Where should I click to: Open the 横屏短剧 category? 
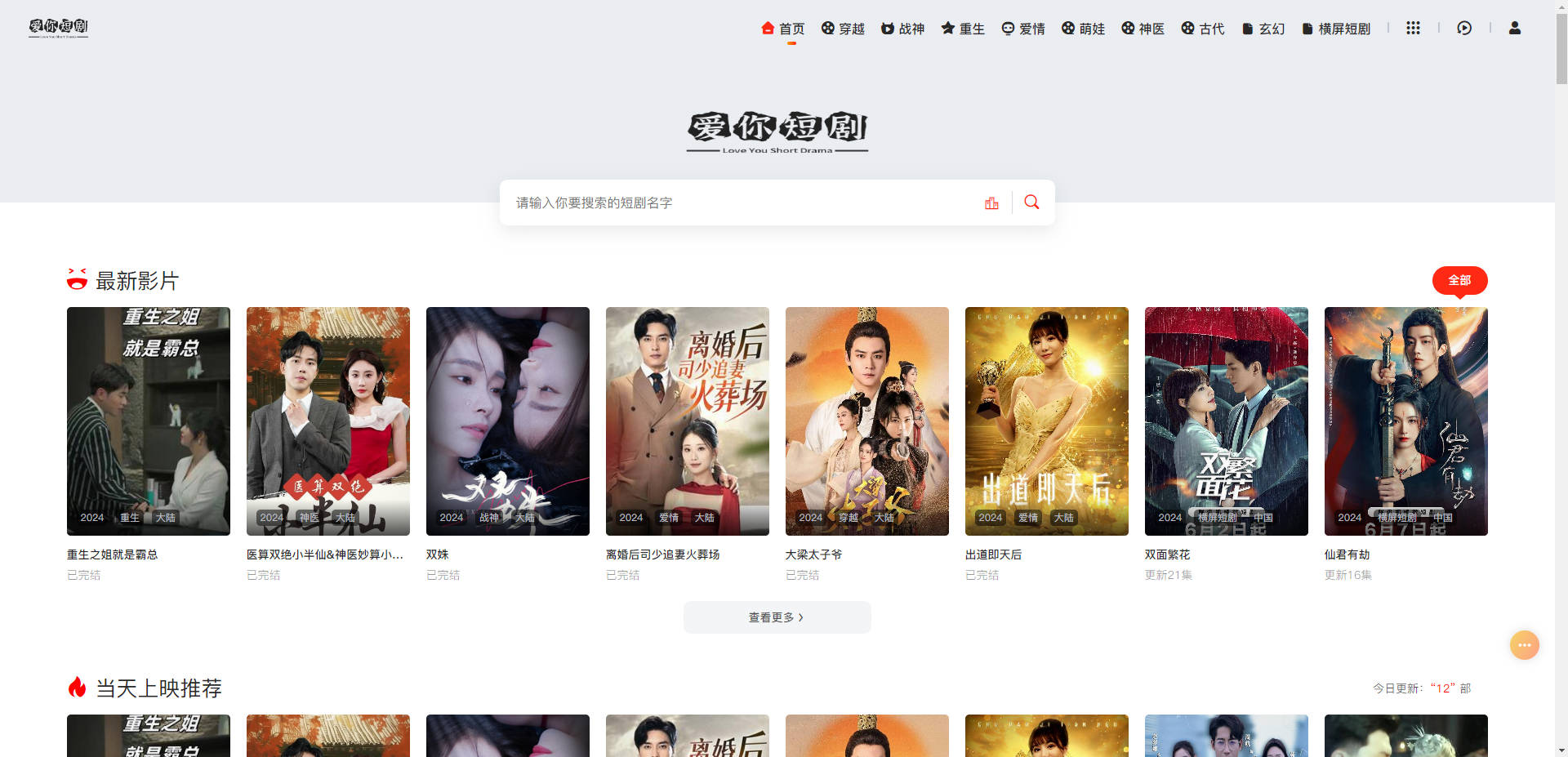[1336, 29]
